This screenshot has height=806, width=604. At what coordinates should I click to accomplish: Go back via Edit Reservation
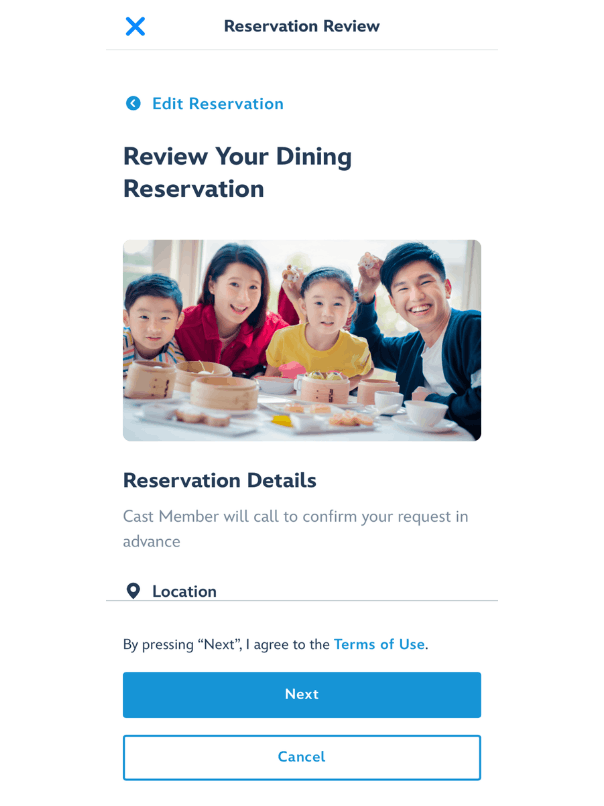click(x=205, y=104)
